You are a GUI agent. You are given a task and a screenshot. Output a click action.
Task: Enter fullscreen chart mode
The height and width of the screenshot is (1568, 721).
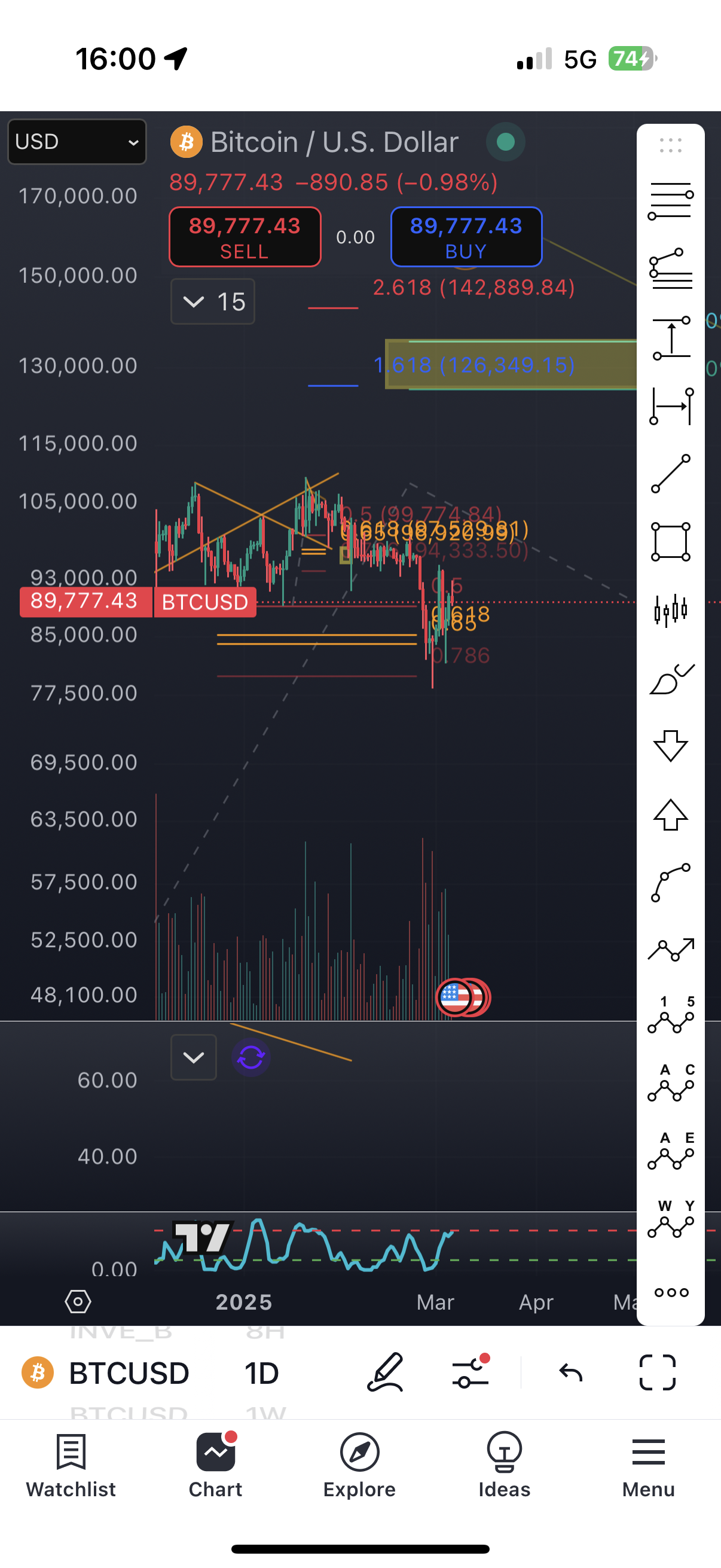(657, 1372)
